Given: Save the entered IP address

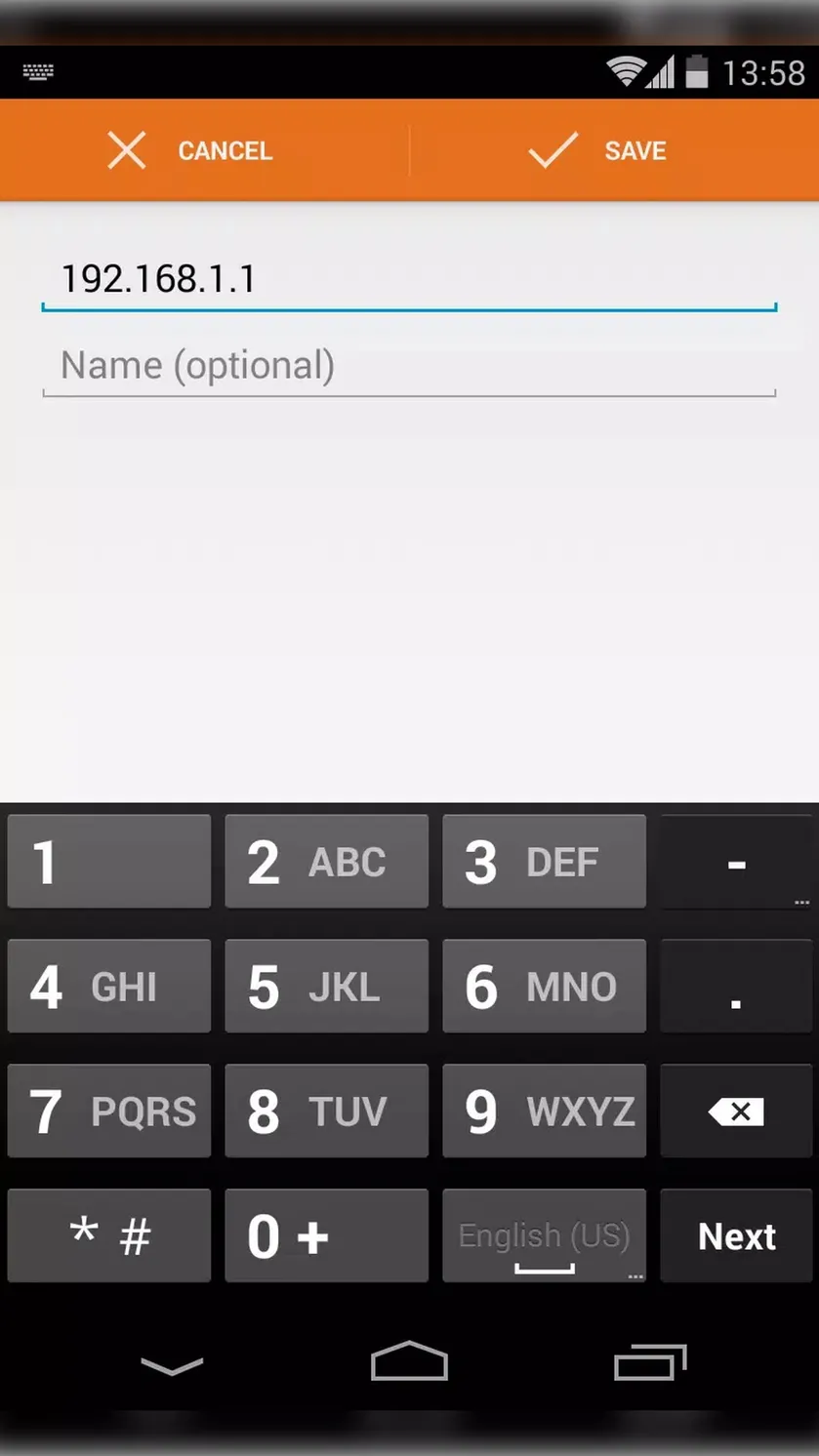Looking at the screenshot, I should (597, 151).
